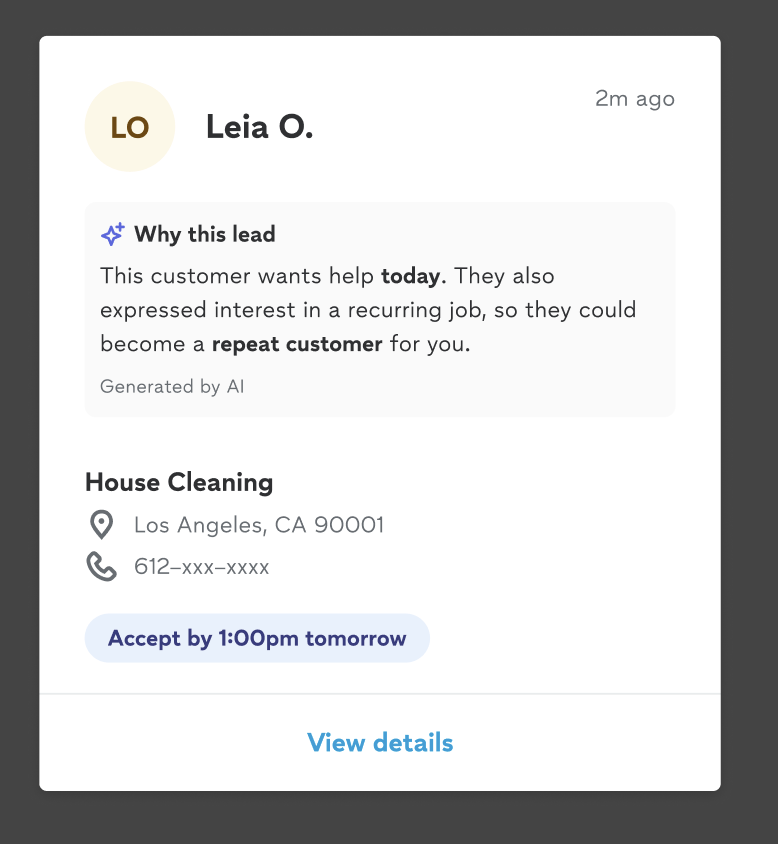Click the Los Angeles, CA 90001 address
The height and width of the screenshot is (844, 778).
(257, 524)
